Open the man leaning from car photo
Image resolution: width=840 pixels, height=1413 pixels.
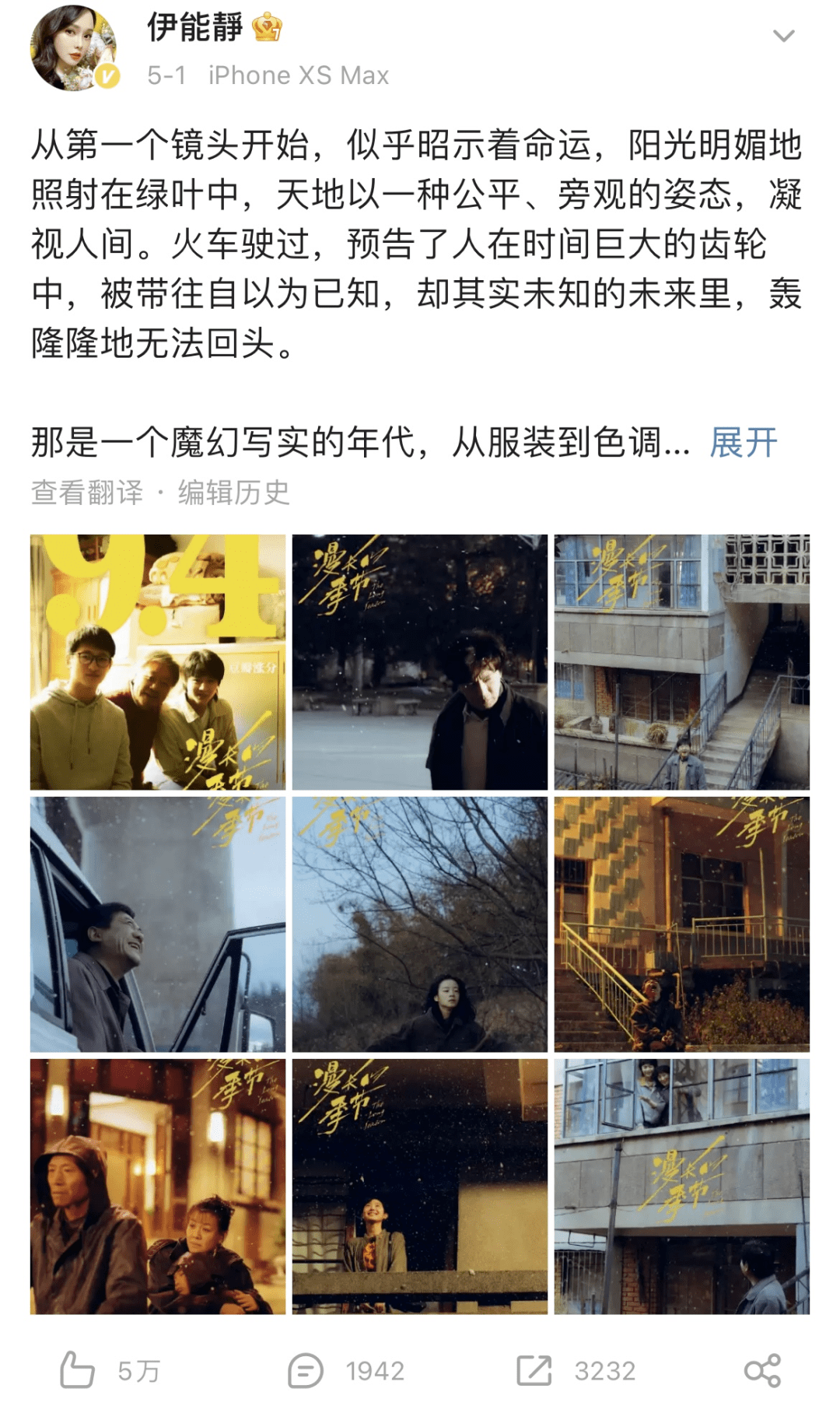[x=158, y=924]
